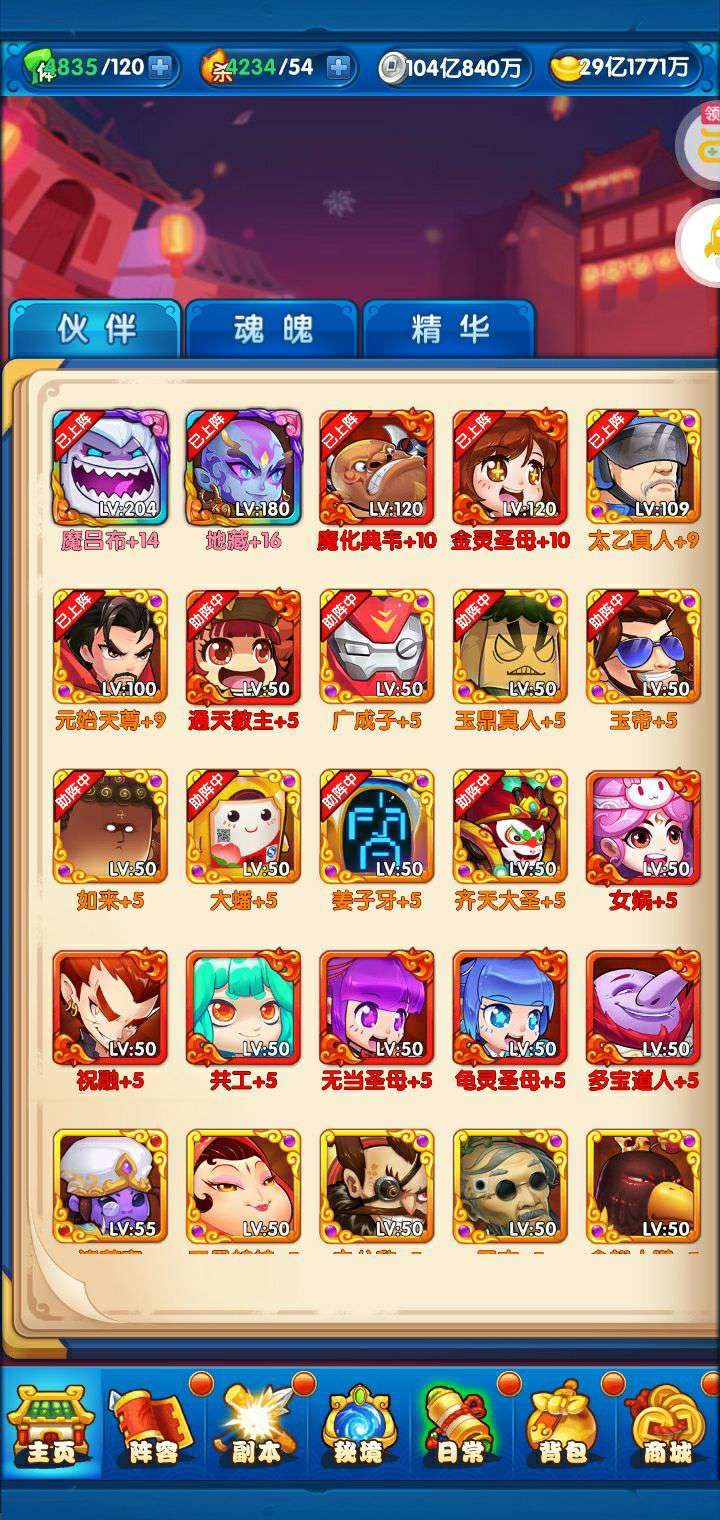720x1520 pixels.
Task: Switch to the 精华 tab
Action: (x=449, y=329)
